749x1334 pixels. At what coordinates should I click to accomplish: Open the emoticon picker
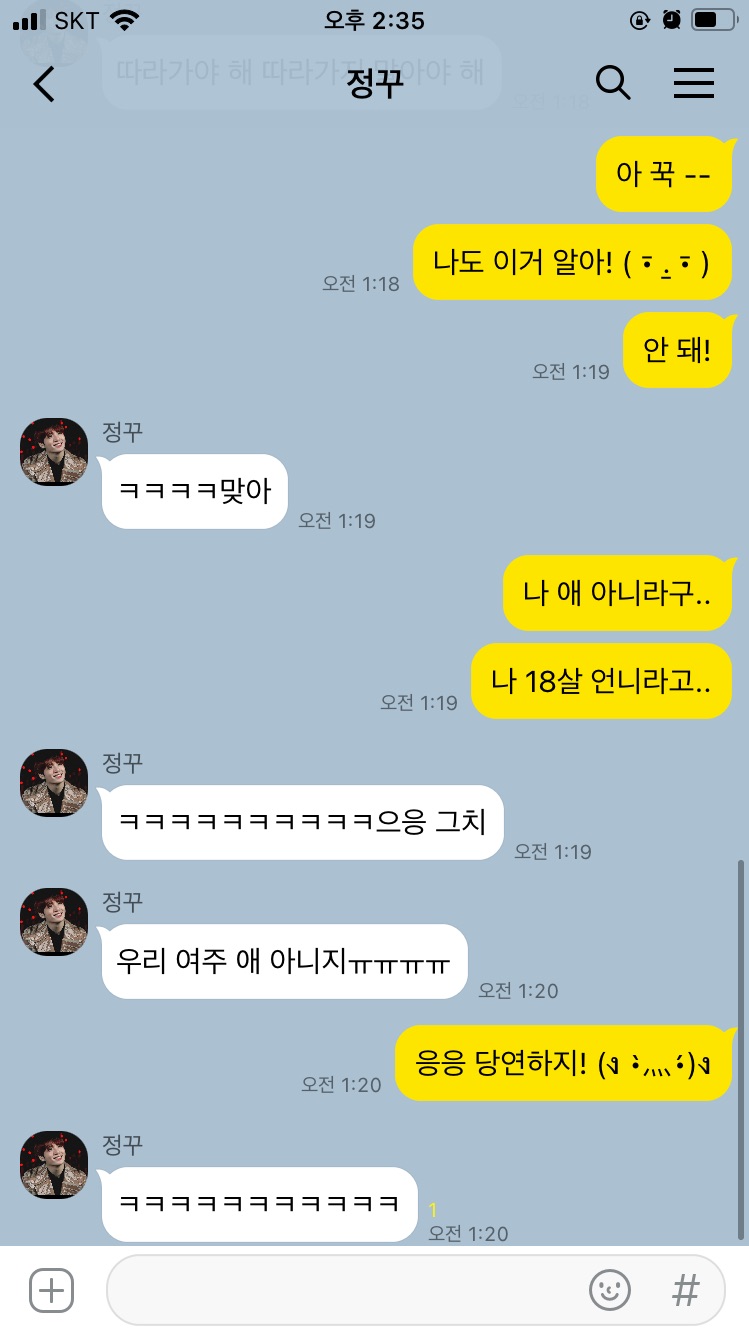pyautogui.click(x=610, y=1290)
